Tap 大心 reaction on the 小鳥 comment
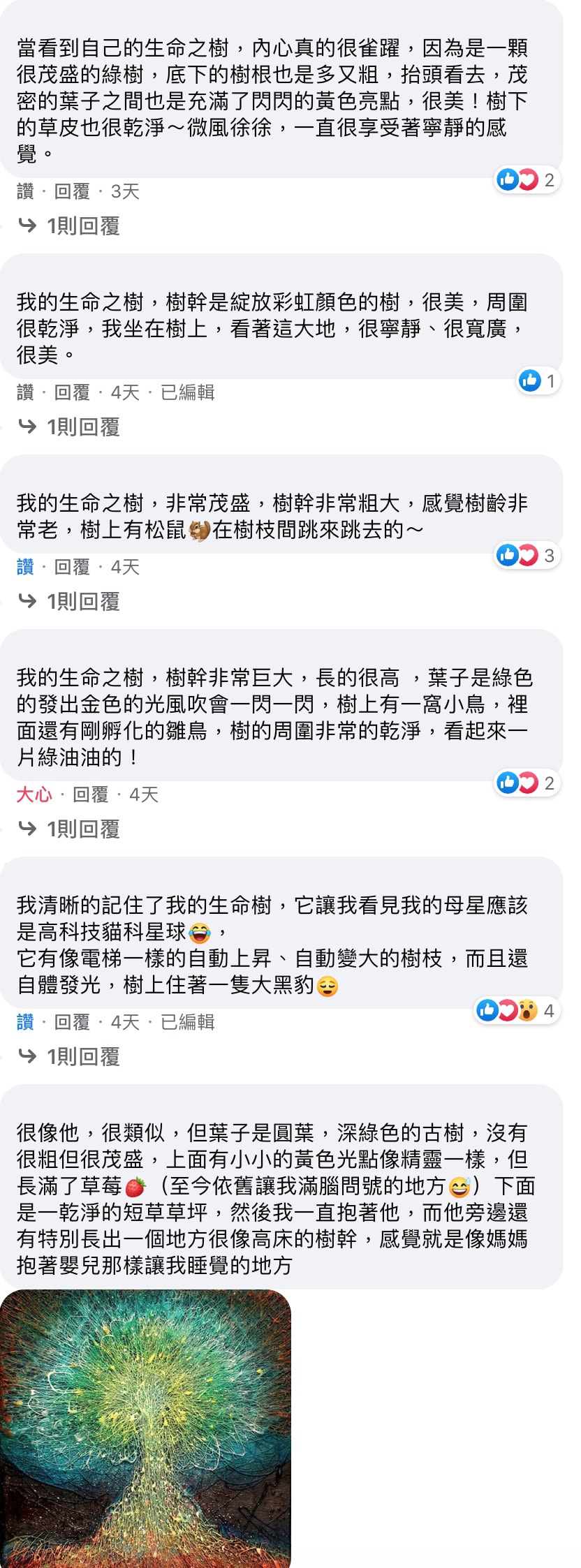This screenshot has height=1568, width=581. (34, 794)
